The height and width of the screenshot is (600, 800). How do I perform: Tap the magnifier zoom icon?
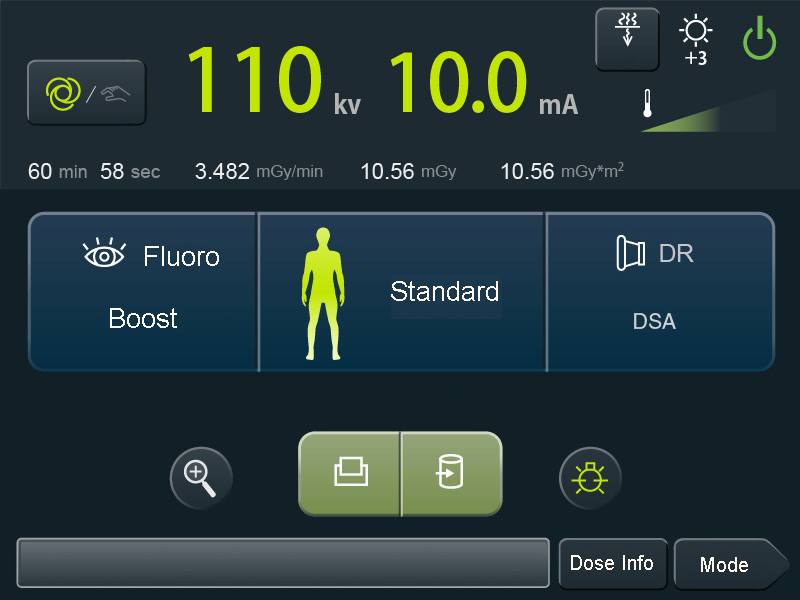(x=201, y=478)
